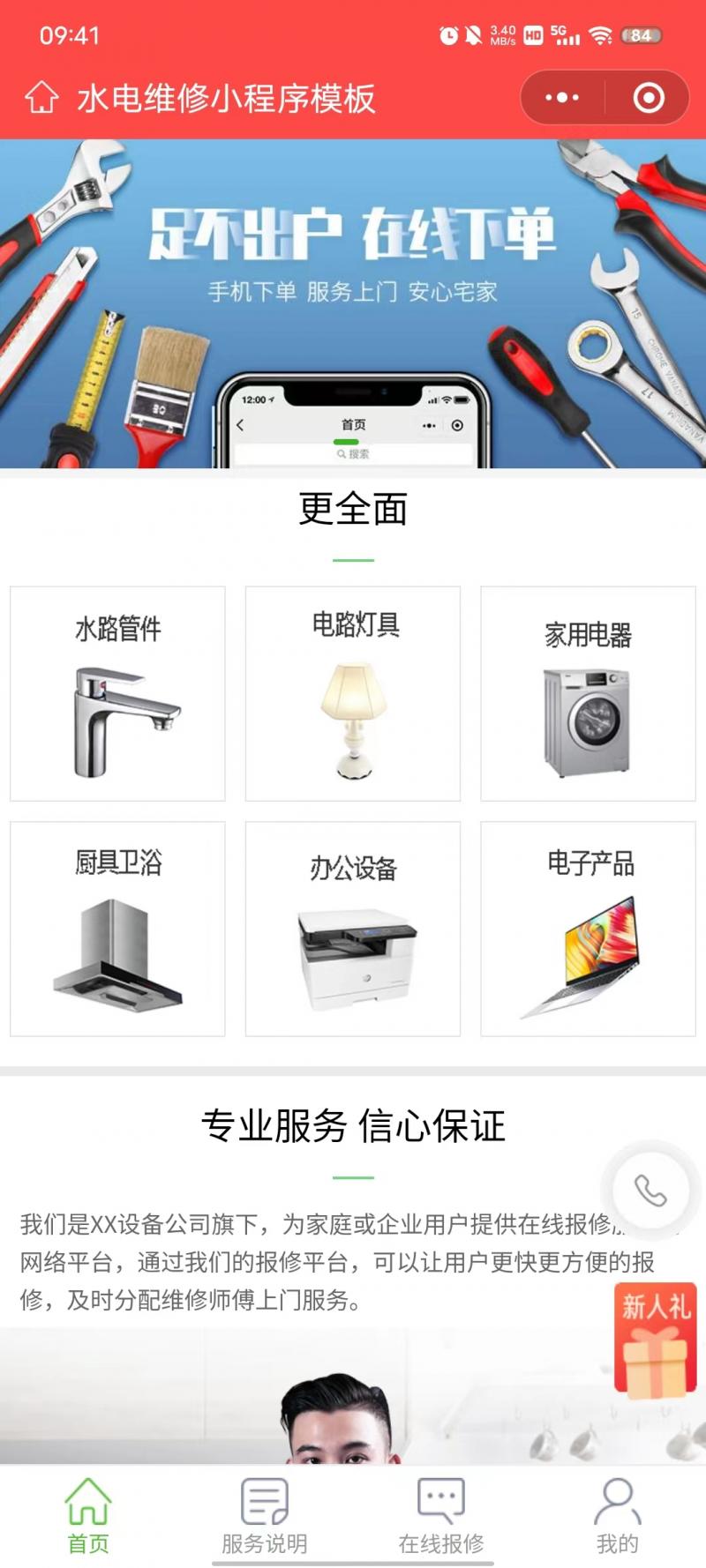Viewport: 706px width, 1568px height.
Task: Tap the home icon in the title bar
Action: pyautogui.click(x=41, y=98)
